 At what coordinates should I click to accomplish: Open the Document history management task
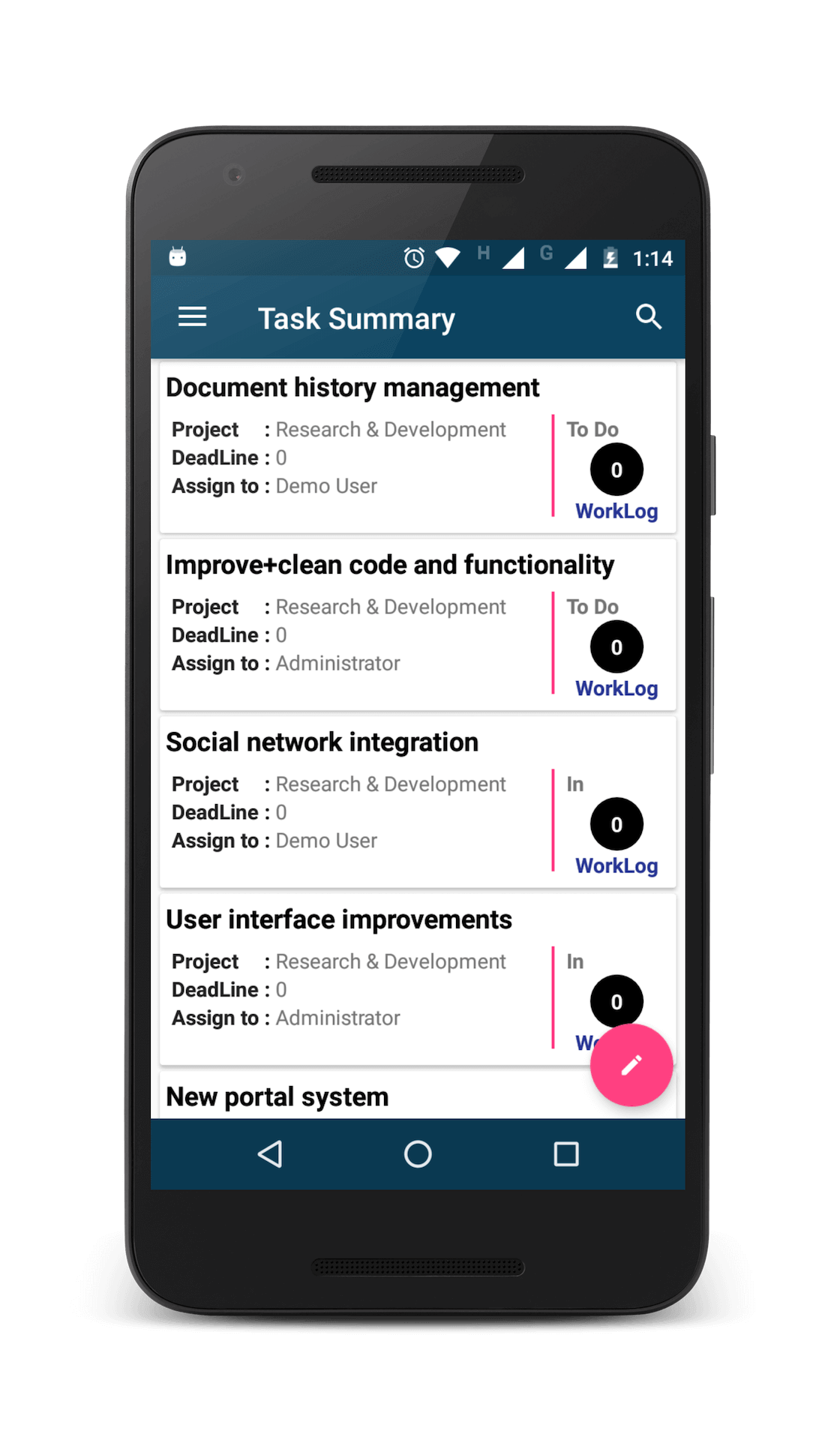coord(352,388)
